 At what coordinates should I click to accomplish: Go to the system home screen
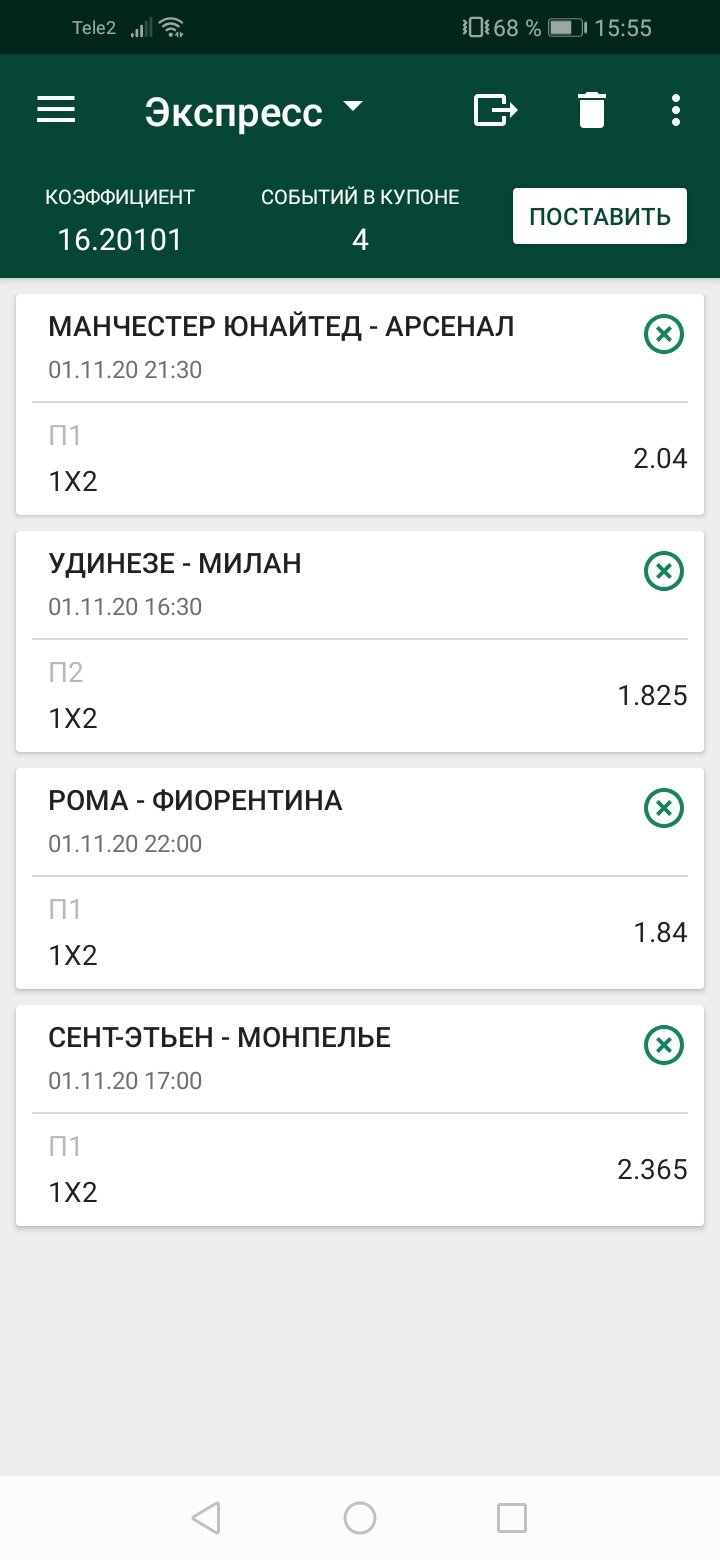pos(360,1518)
